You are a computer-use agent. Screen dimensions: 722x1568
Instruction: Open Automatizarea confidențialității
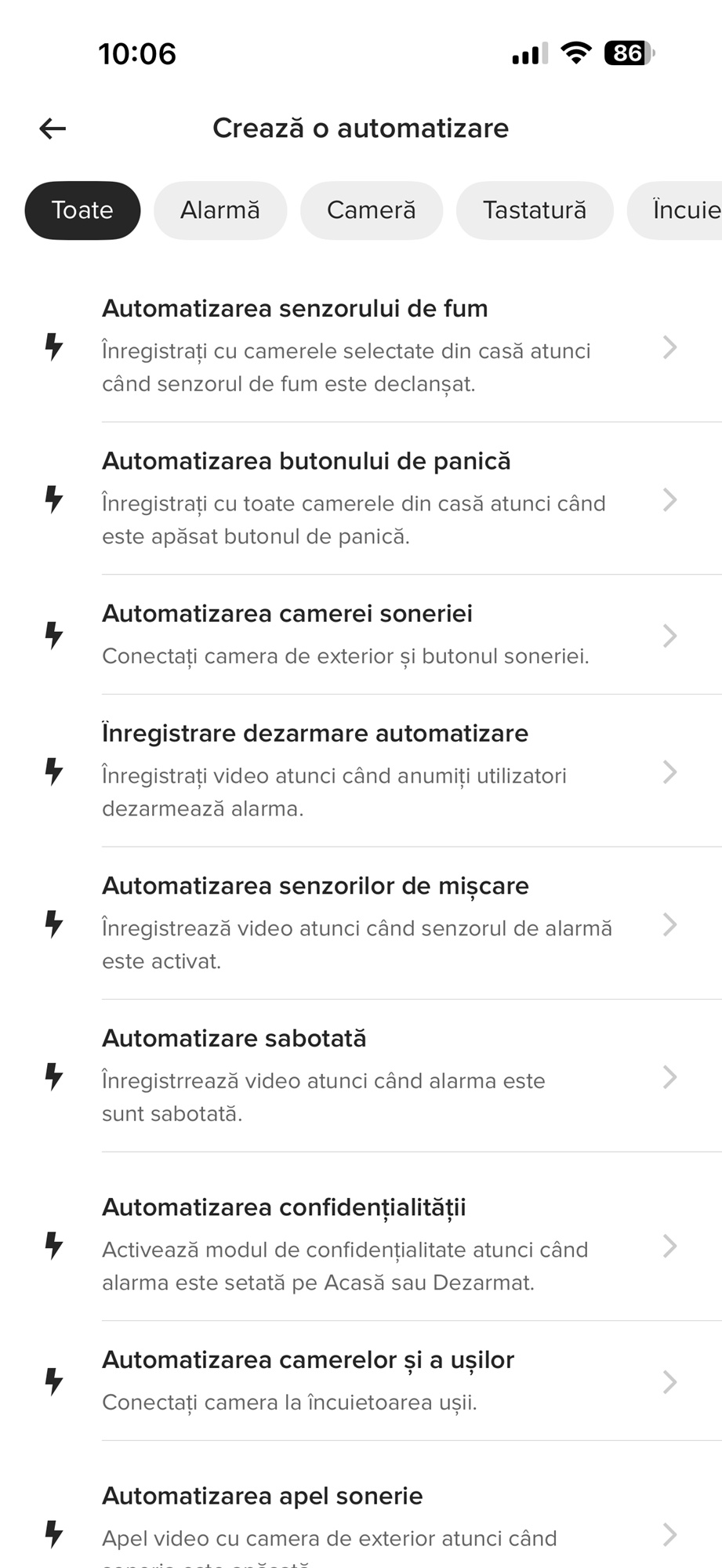(x=361, y=1244)
